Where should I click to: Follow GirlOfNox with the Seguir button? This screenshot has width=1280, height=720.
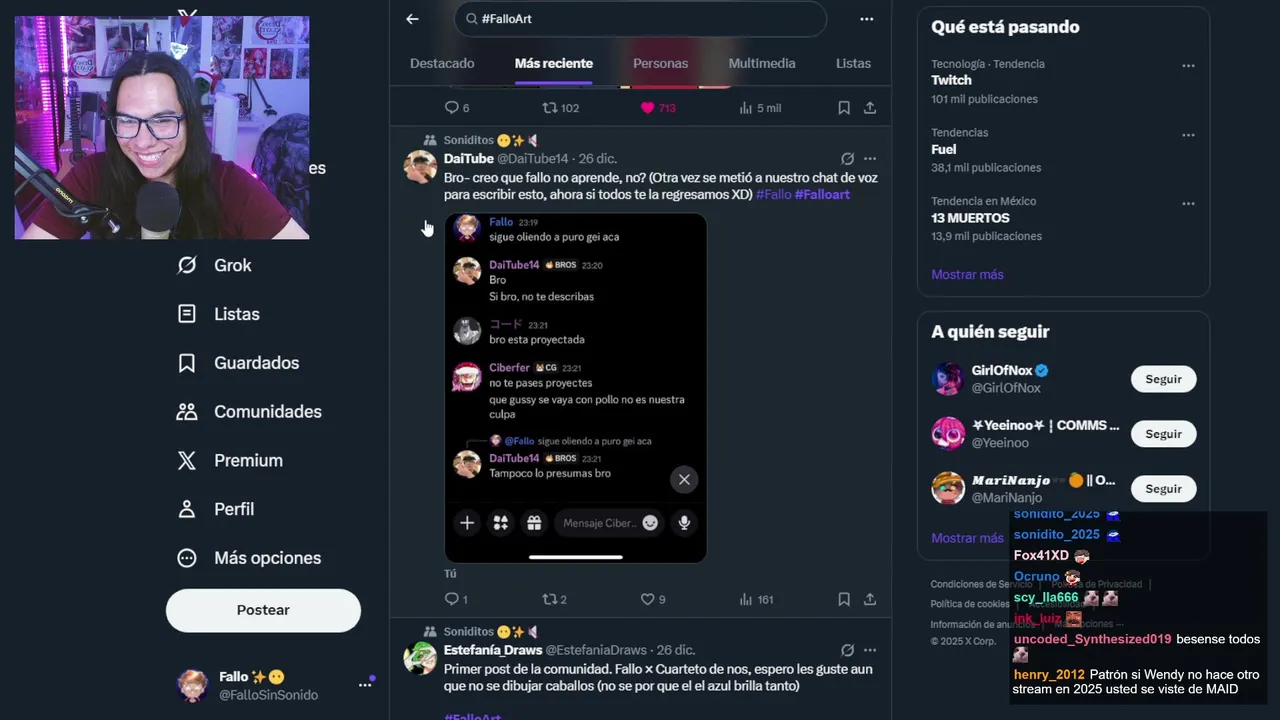(x=1163, y=379)
